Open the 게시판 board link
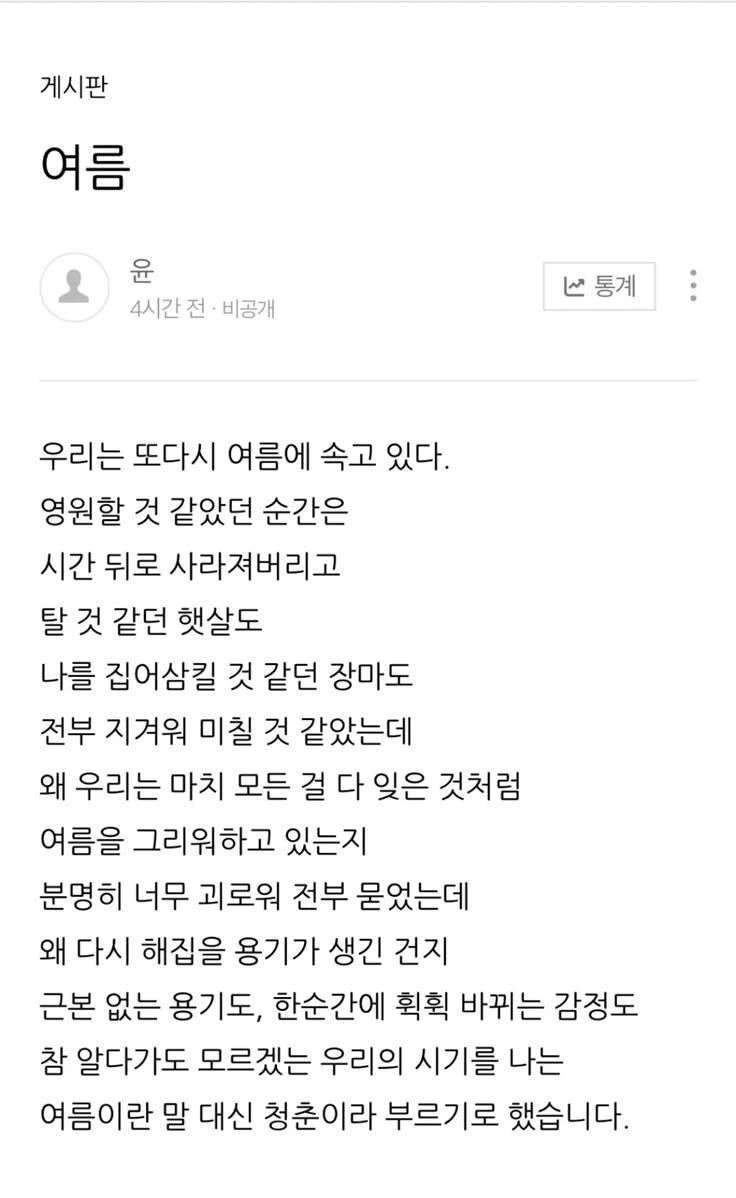Viewport: 736px width, 1198px height. [74, 86]
